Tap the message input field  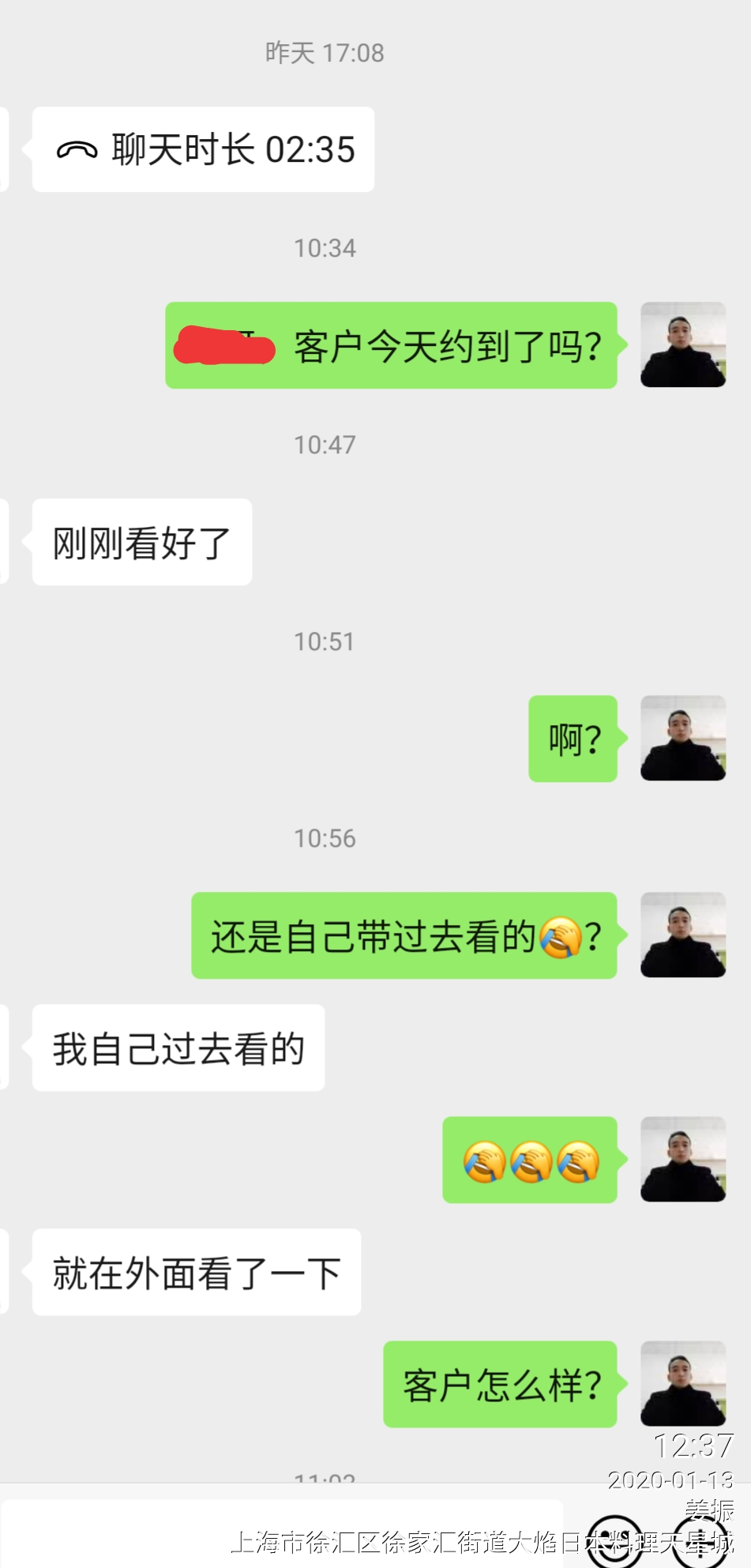tap(281, 1532)
